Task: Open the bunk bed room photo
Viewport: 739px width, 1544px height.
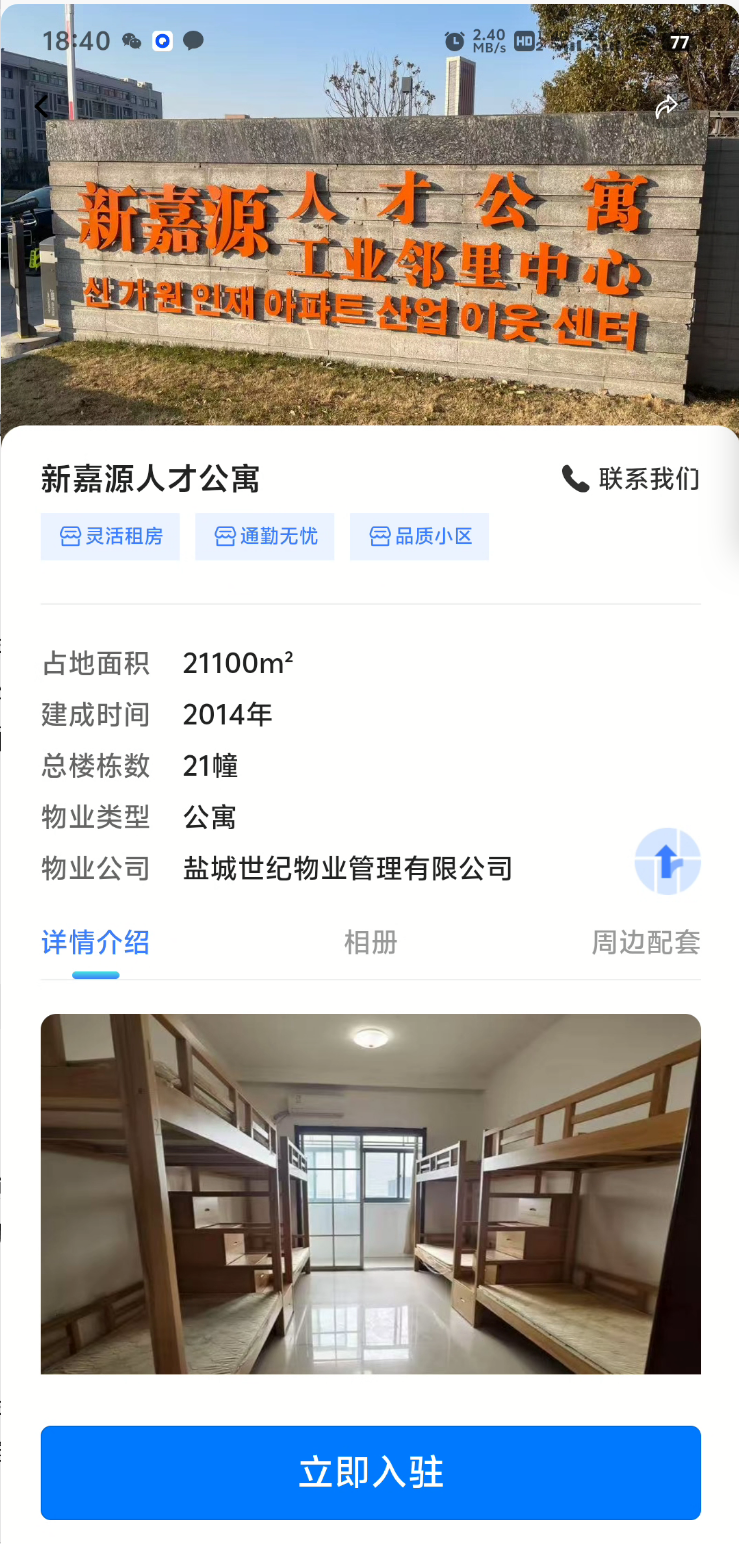Action: [370, 1193]
